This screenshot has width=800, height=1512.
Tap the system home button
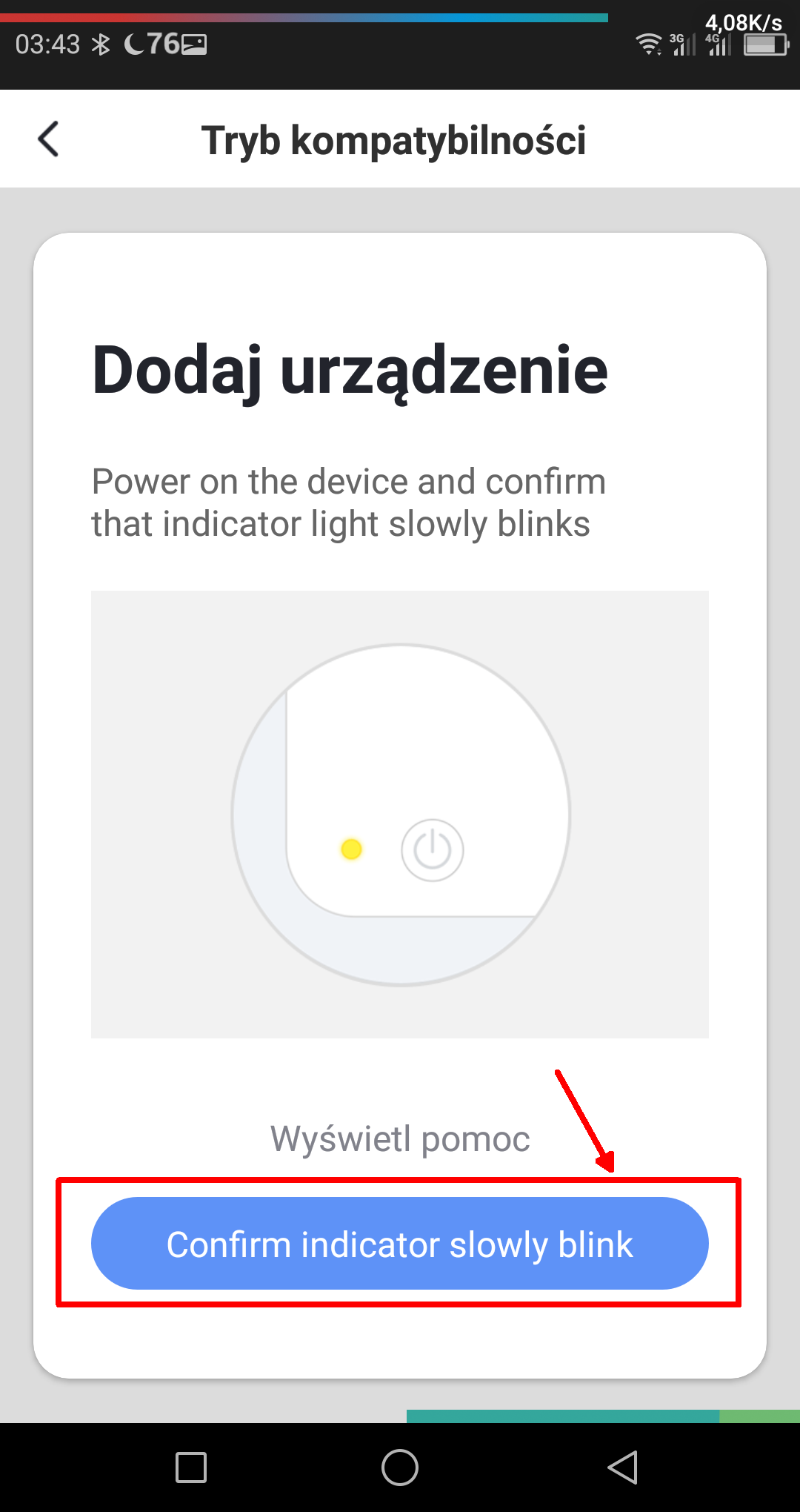coord(400,1468)
